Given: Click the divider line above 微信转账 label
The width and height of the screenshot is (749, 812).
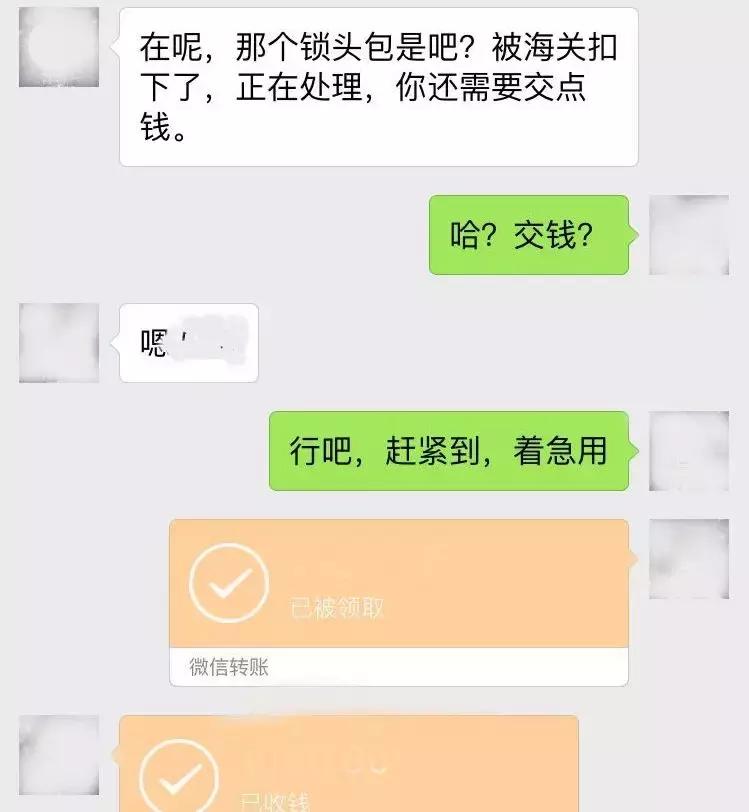Looking at the screenshot, I should tap(400, 648).
